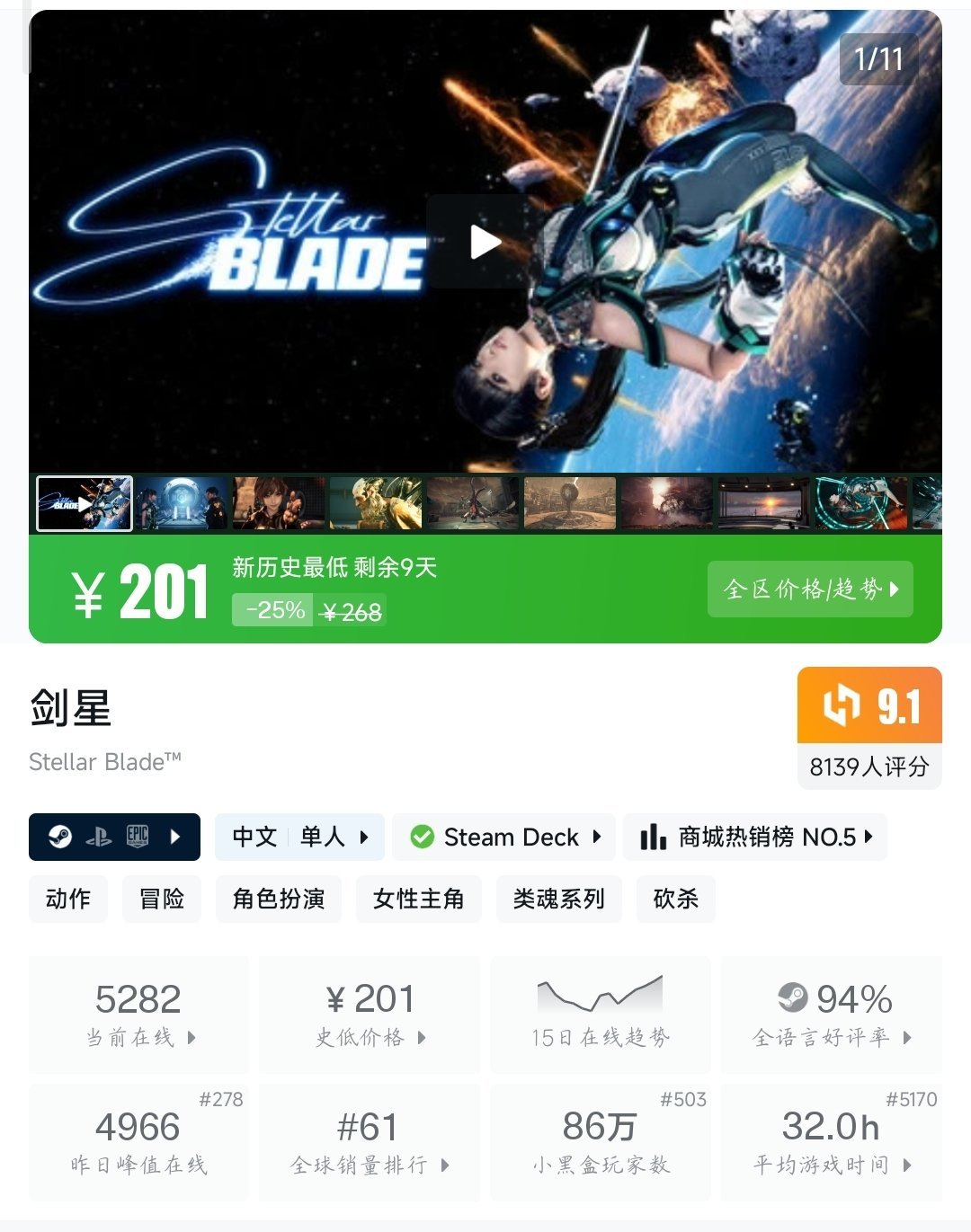View Steam Deck compatibility info
This screenshot has height=1232, width=971.
click(503, 837)
